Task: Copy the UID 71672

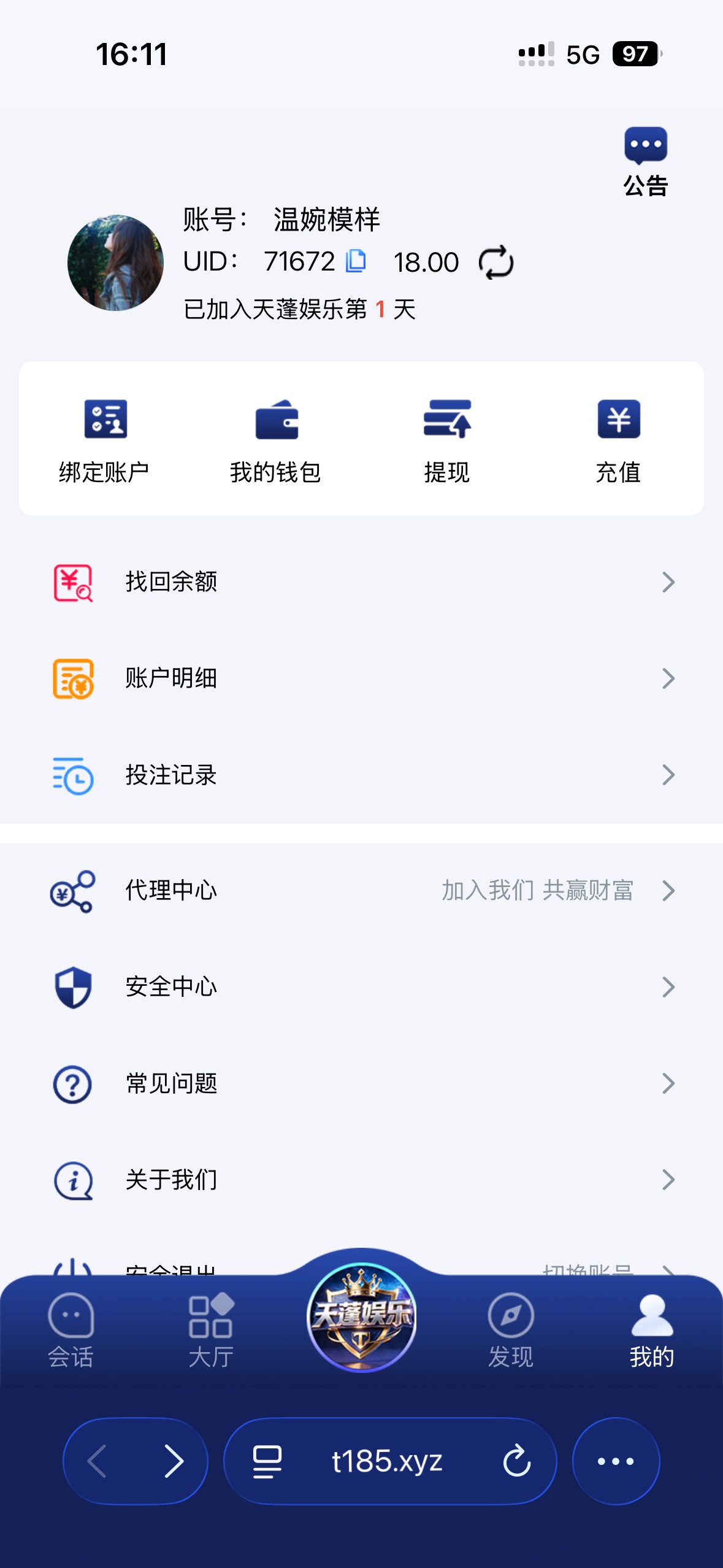Action: click(x=356, y=261)
